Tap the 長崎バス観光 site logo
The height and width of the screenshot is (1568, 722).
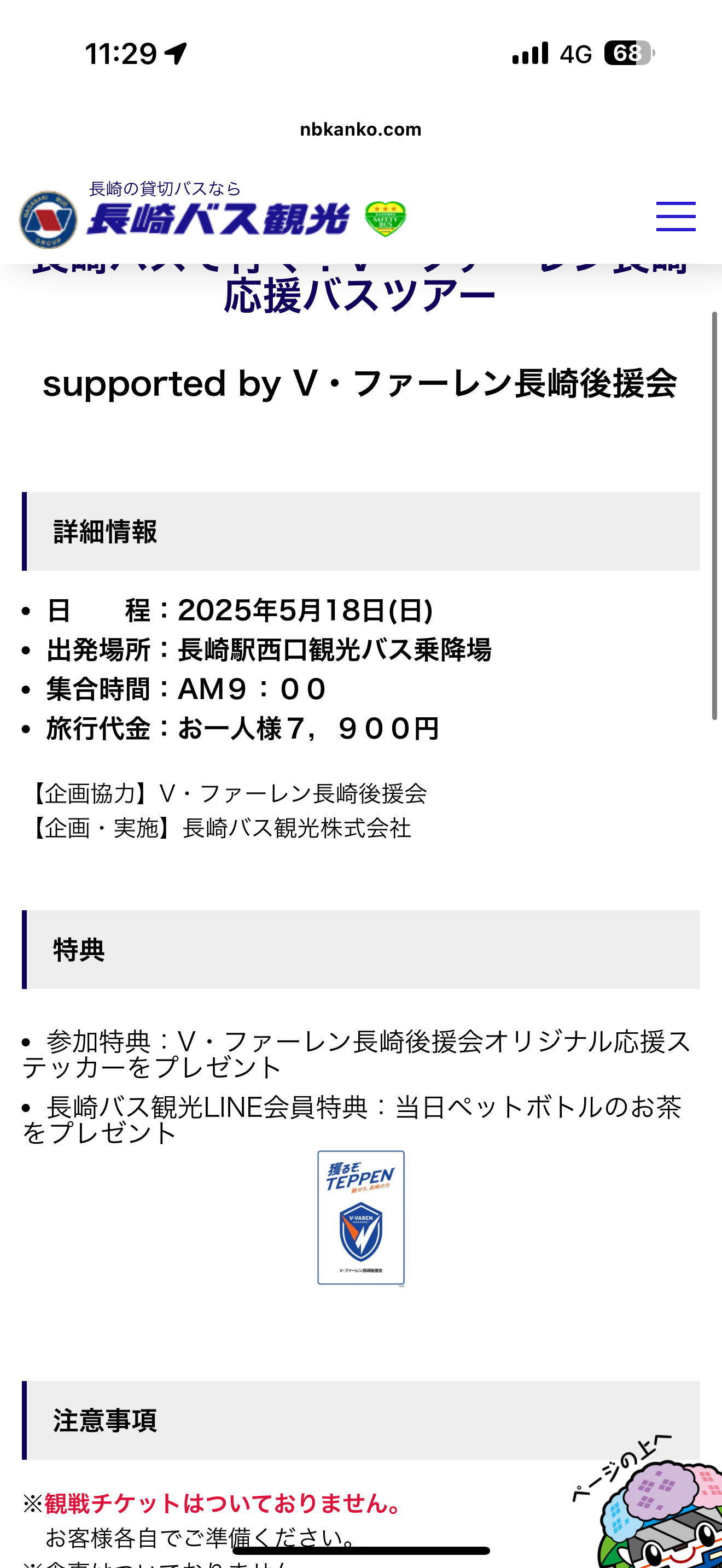pyautogui.click(x=185, y=217)
